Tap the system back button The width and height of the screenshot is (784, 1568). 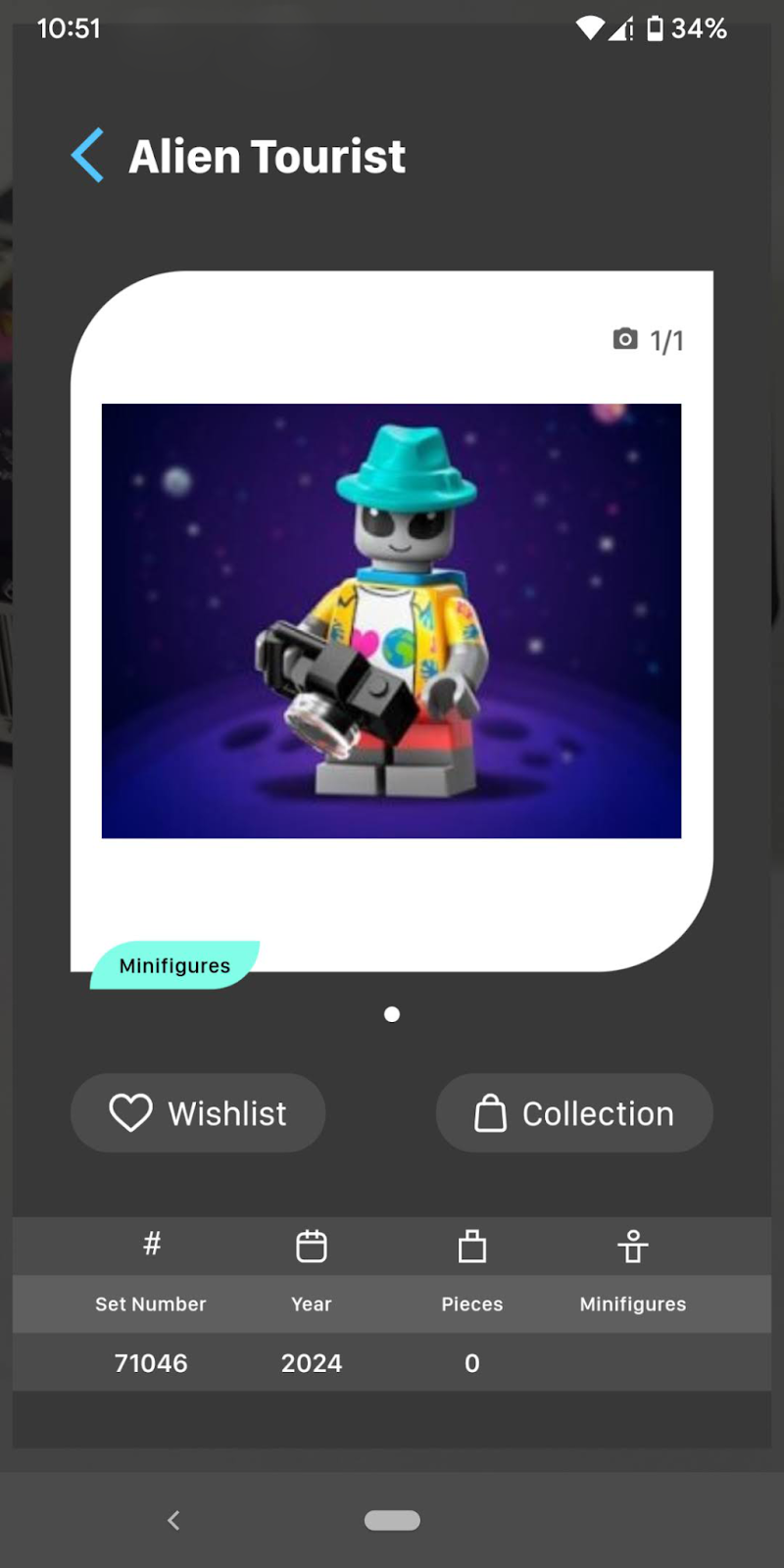coord(173,1520)
